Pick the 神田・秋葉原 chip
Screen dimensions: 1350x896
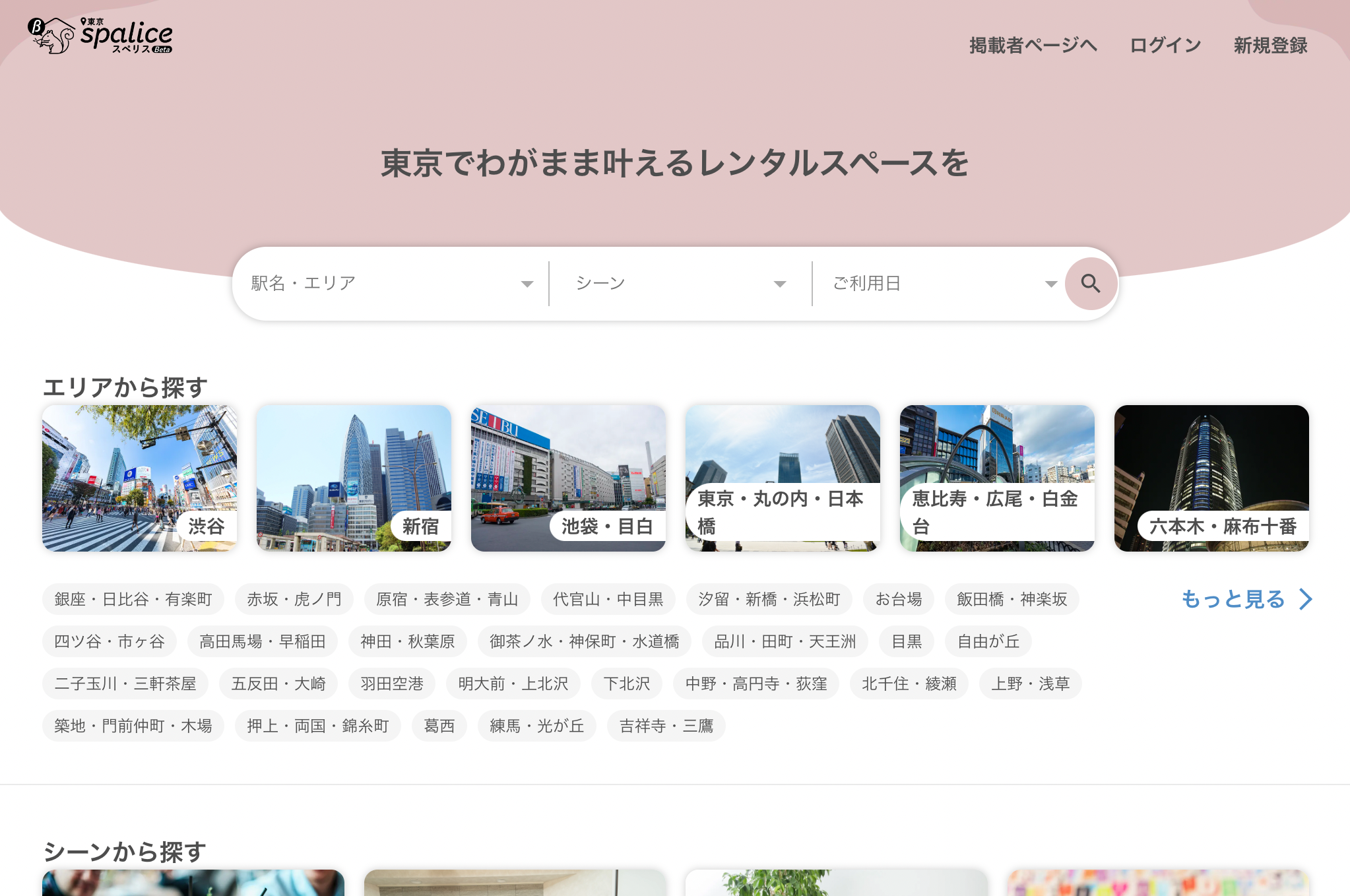click(408, 641)
